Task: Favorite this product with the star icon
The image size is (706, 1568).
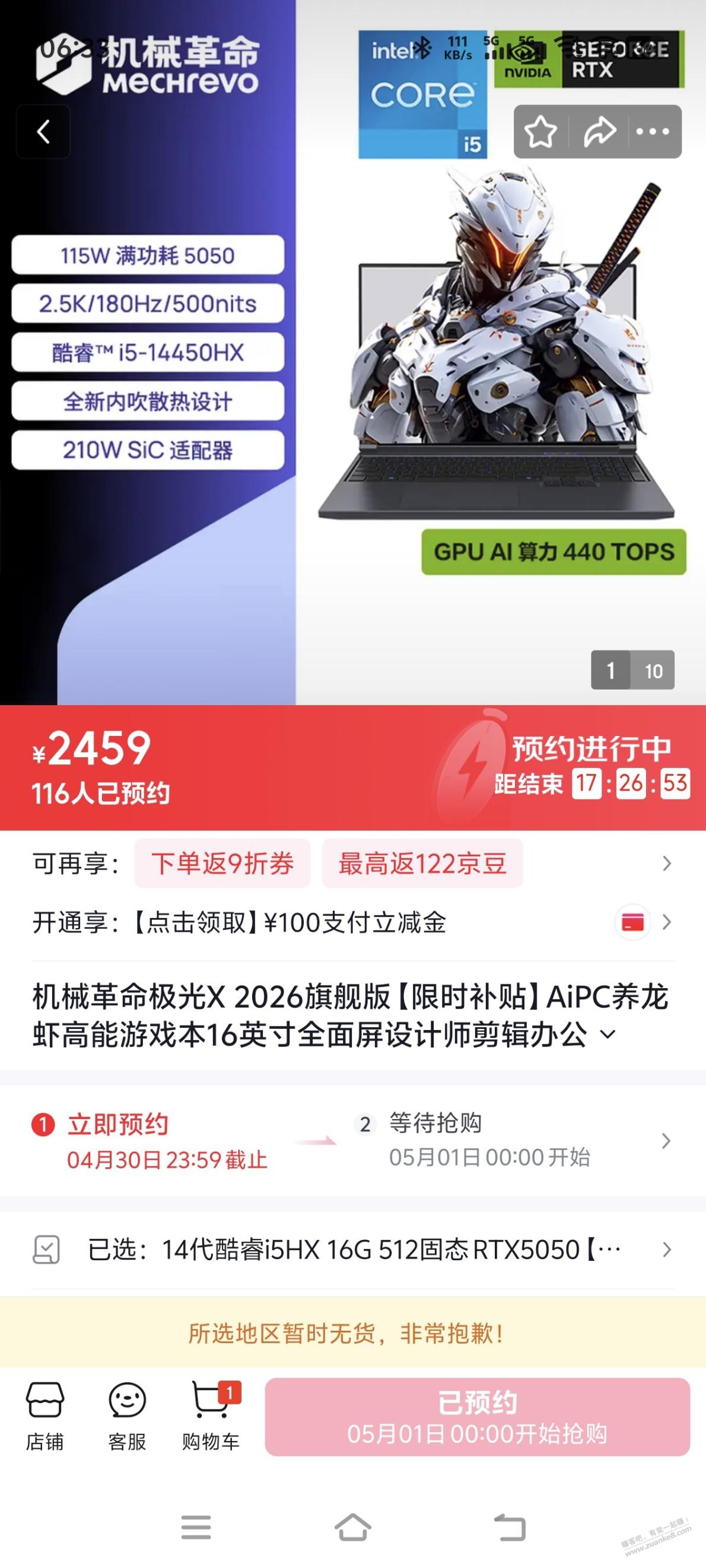Action: 541,132
